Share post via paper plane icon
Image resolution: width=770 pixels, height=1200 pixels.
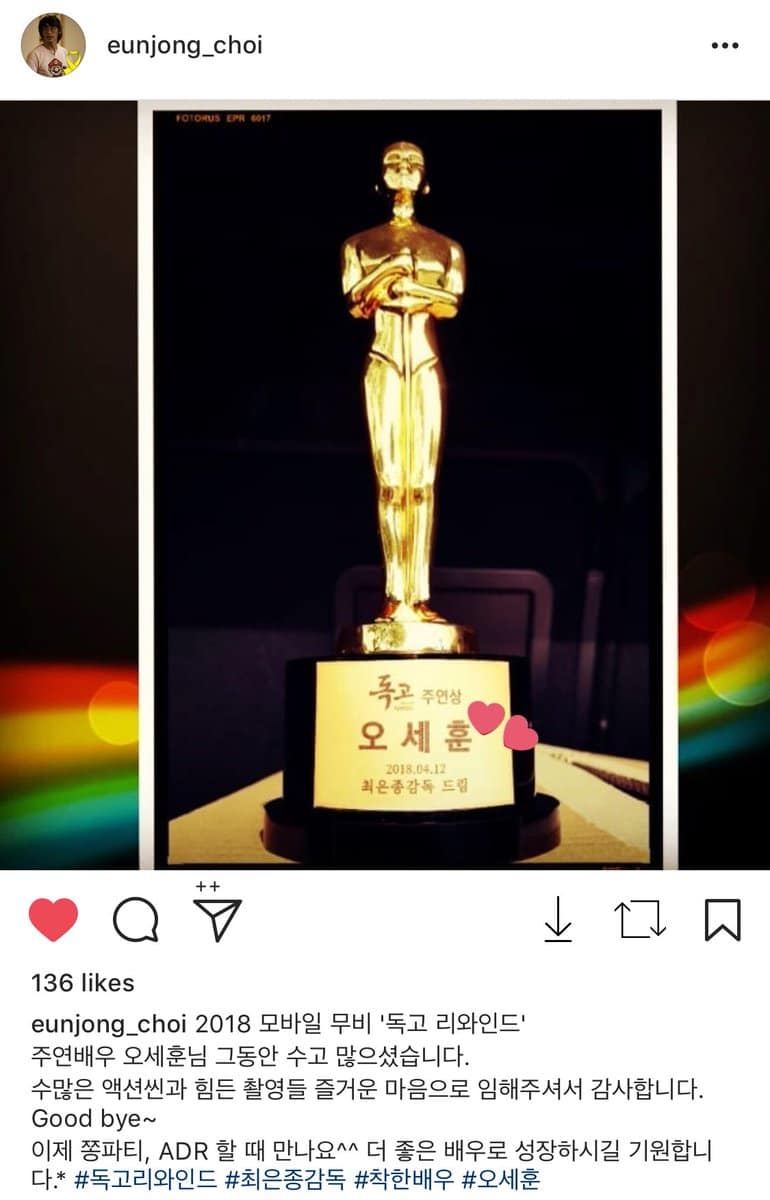pos(217,920)
